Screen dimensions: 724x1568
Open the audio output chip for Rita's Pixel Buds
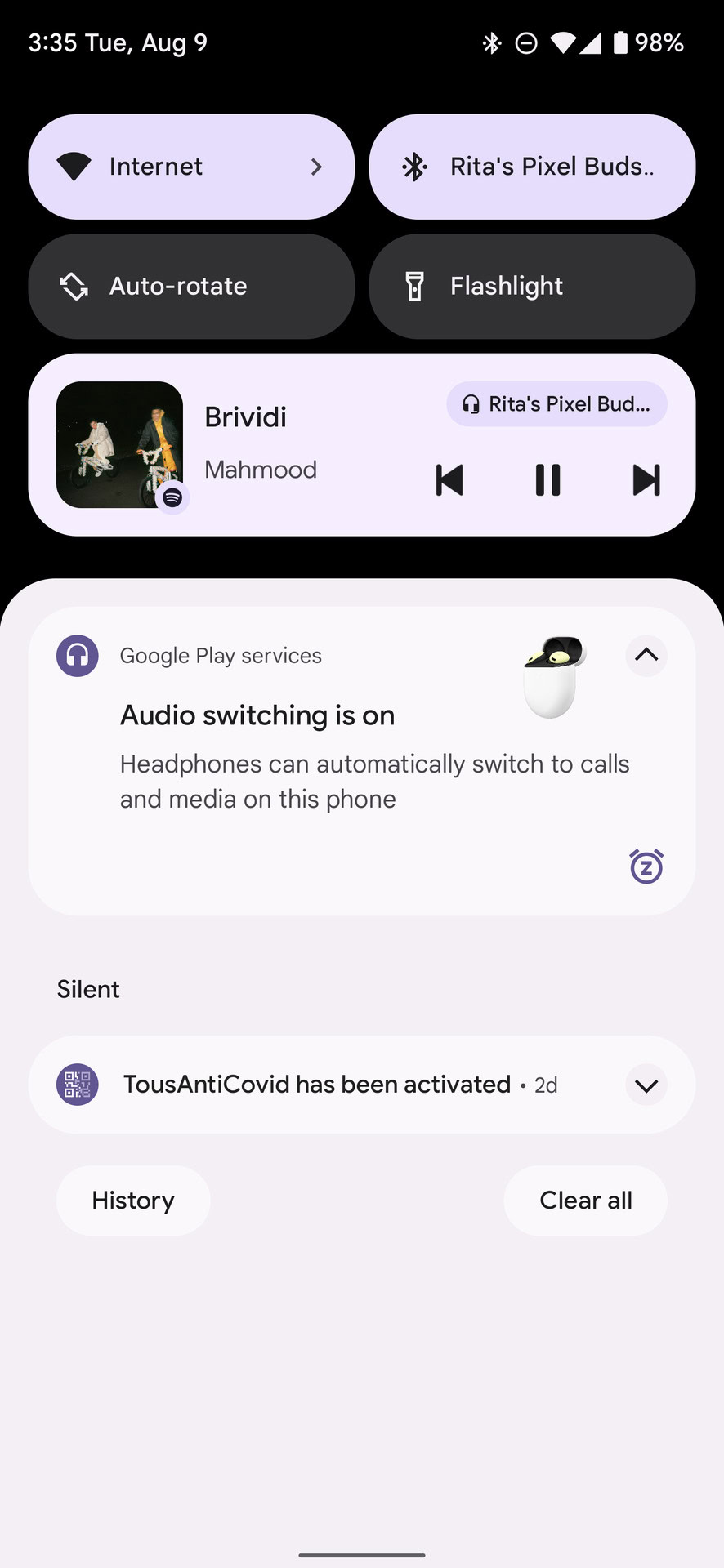click(x=556, y=404)
